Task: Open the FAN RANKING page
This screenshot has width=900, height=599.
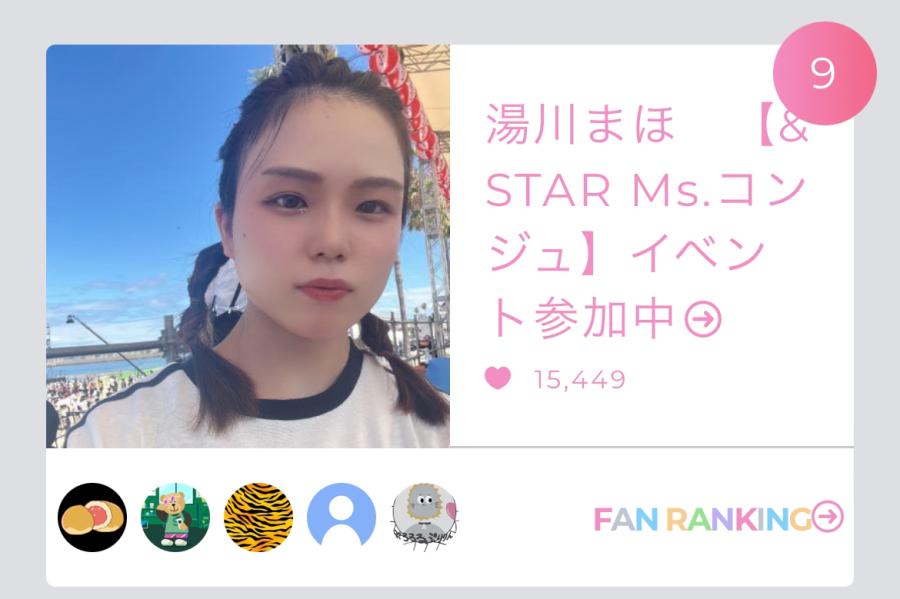Action: pos(718,518)
